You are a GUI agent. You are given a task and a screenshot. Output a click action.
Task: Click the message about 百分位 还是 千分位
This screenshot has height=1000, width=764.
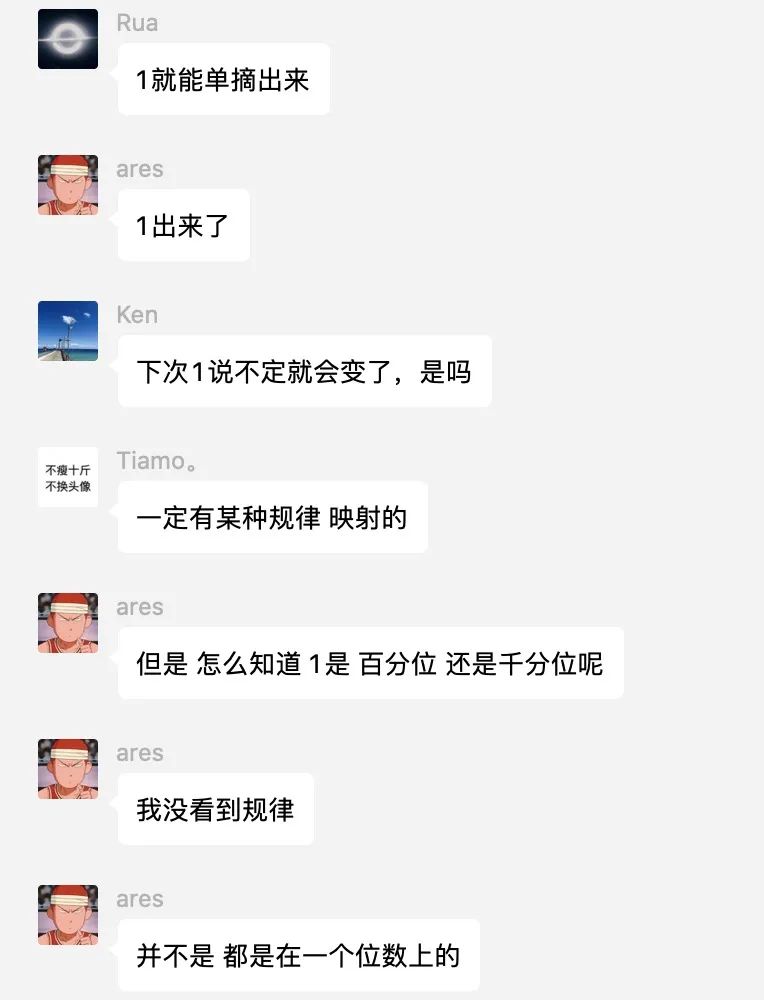[x=371, y=664]
